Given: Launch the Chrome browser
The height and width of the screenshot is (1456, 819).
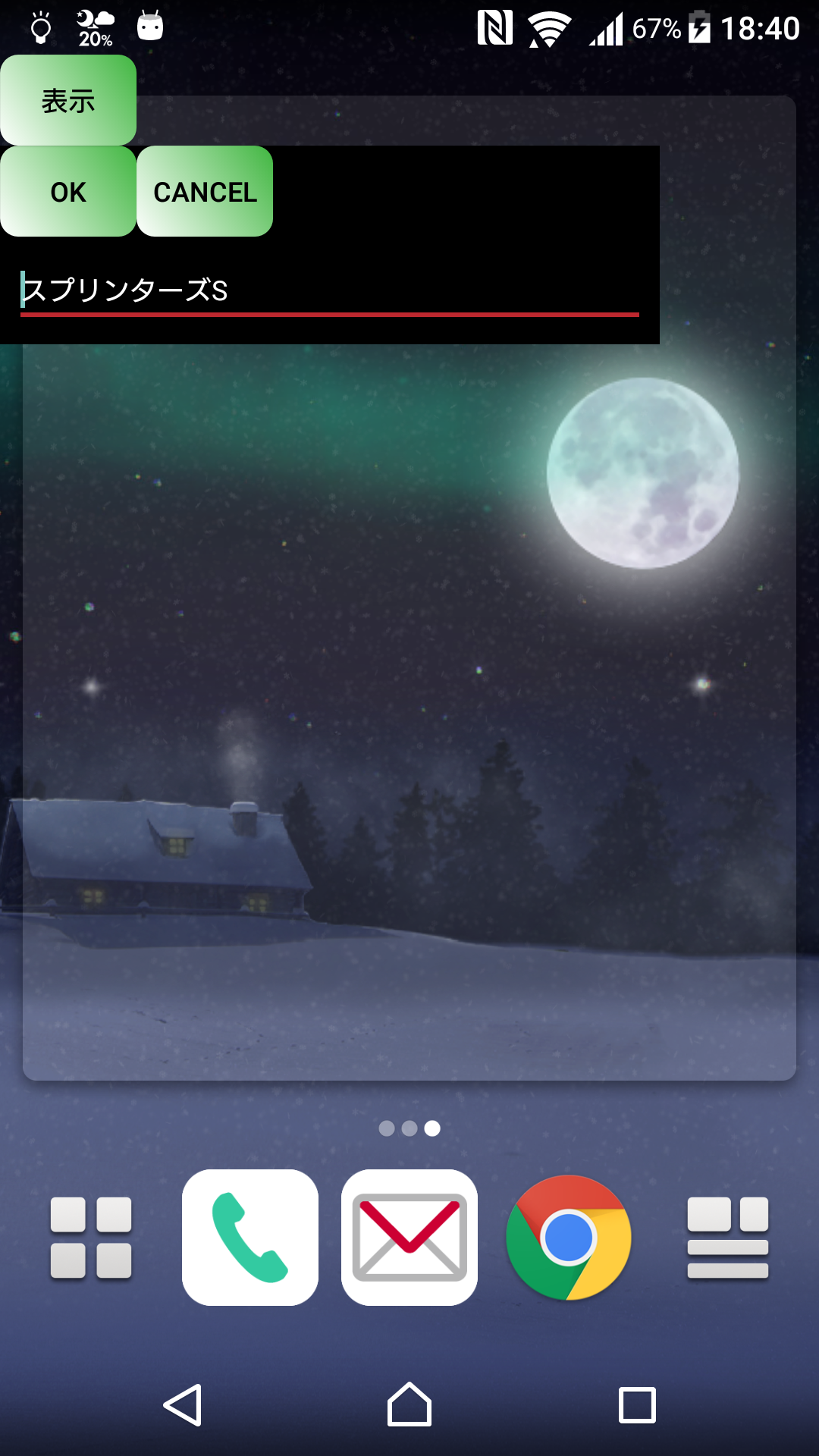Looking at the screenshot, I should pos(569,1238).
